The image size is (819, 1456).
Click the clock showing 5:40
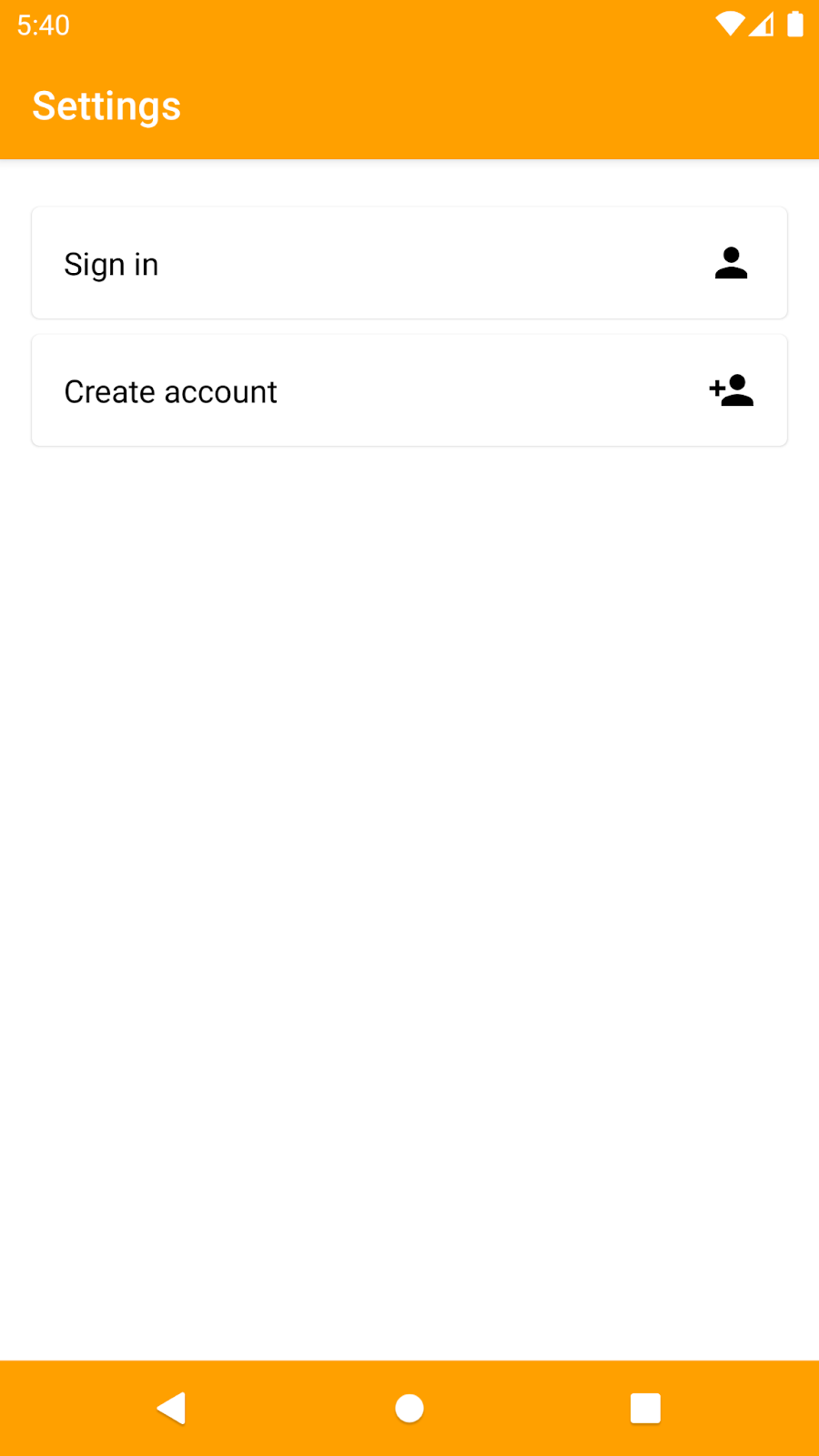coord(40,25)
